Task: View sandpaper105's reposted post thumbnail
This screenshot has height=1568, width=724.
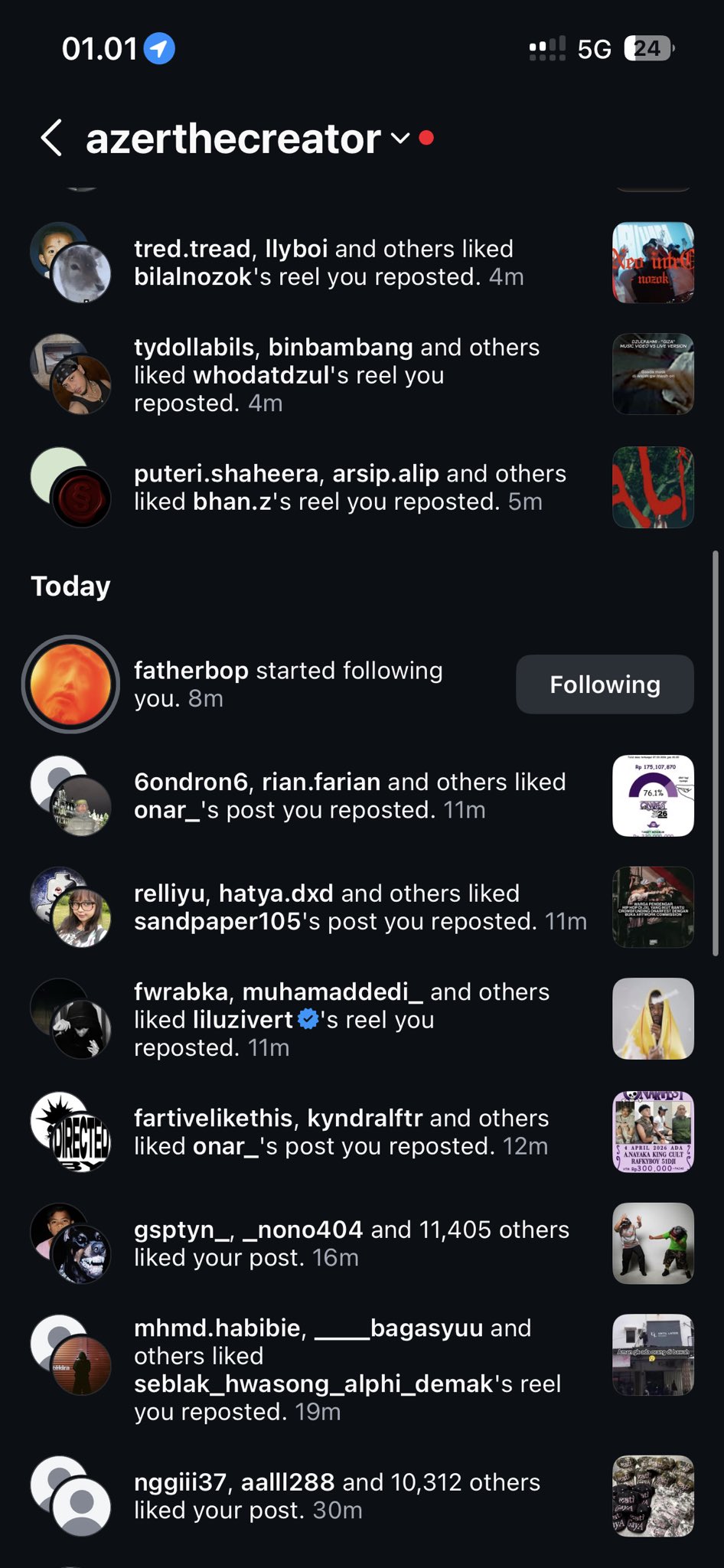Action: pyautogui.click(x=653, y=907)
